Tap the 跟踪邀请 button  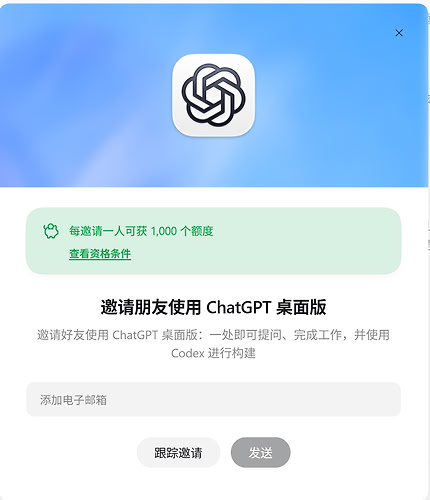(x=178, y=452)
